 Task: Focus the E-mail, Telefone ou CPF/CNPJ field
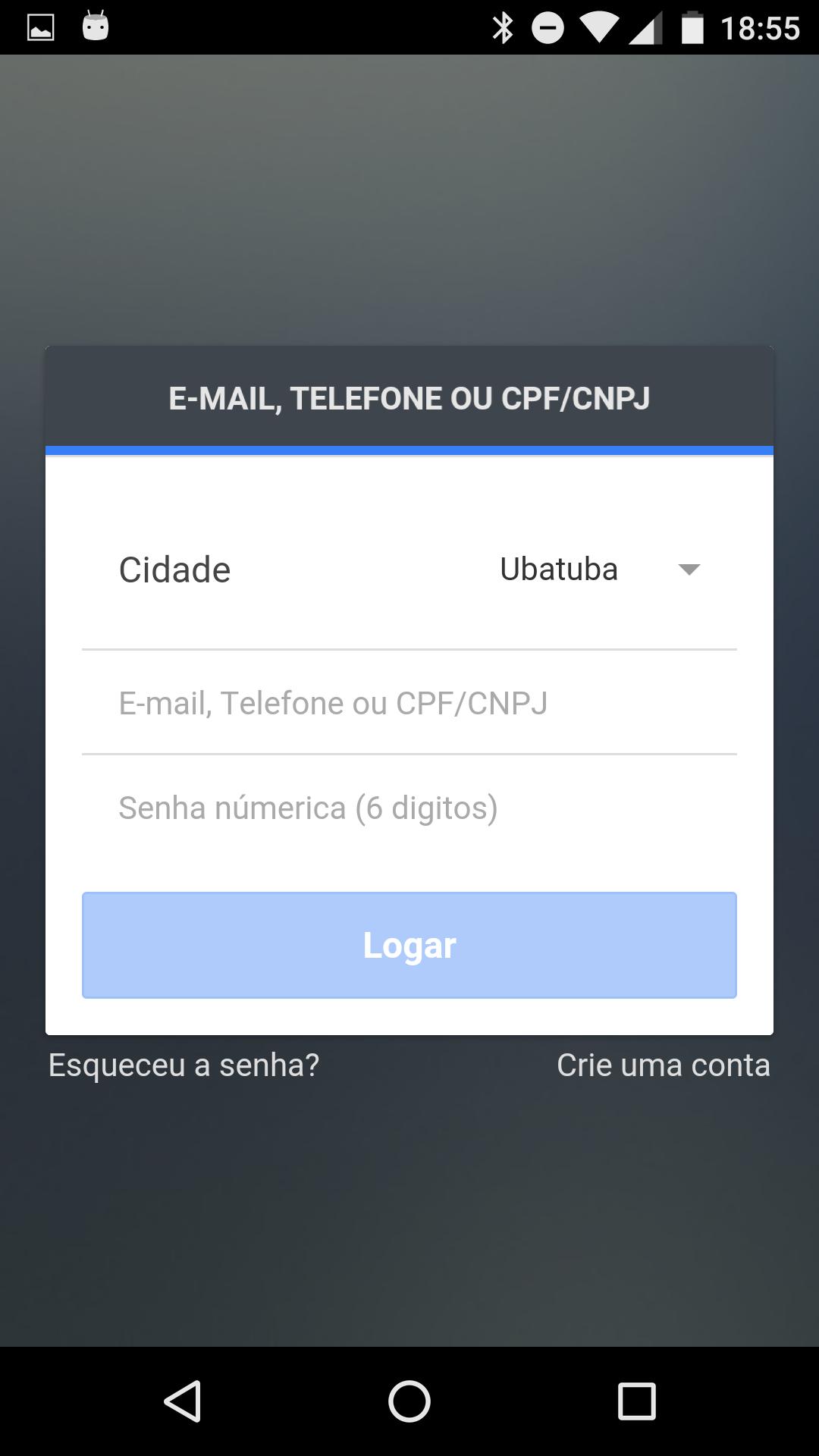click(409, 703)
